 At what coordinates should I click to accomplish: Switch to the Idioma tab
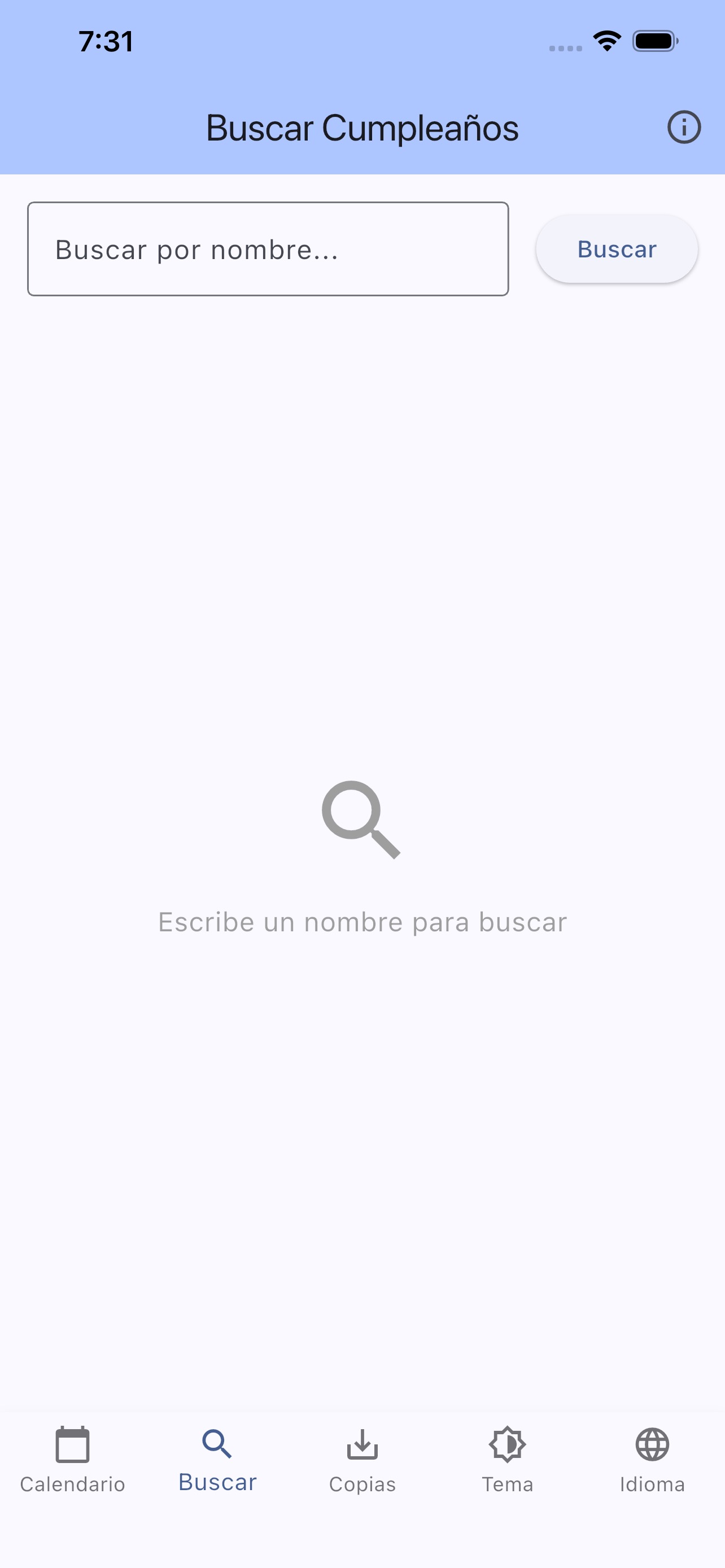point(652,1460)
